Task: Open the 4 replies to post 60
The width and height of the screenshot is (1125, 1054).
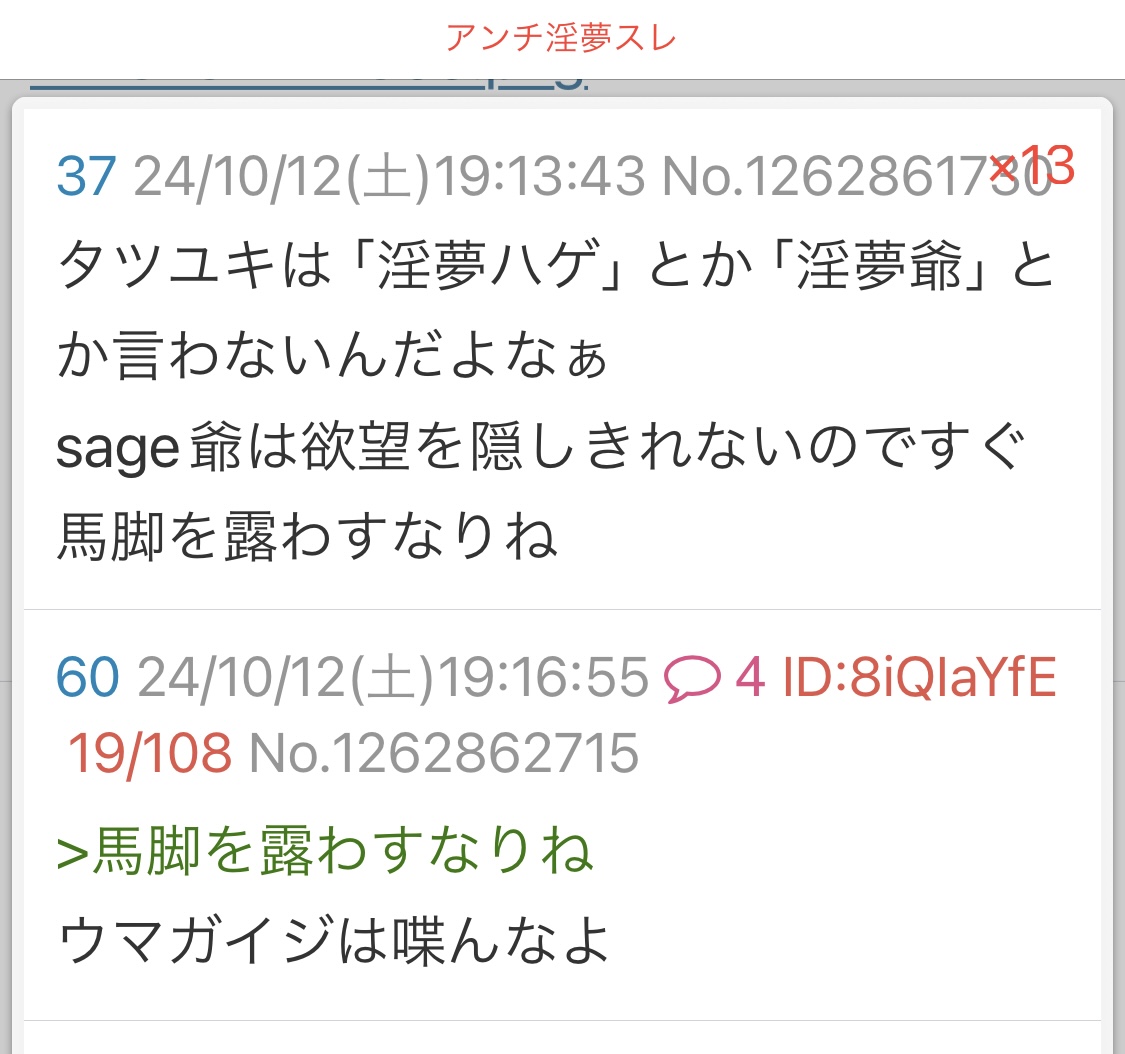Action: (714, 680)
